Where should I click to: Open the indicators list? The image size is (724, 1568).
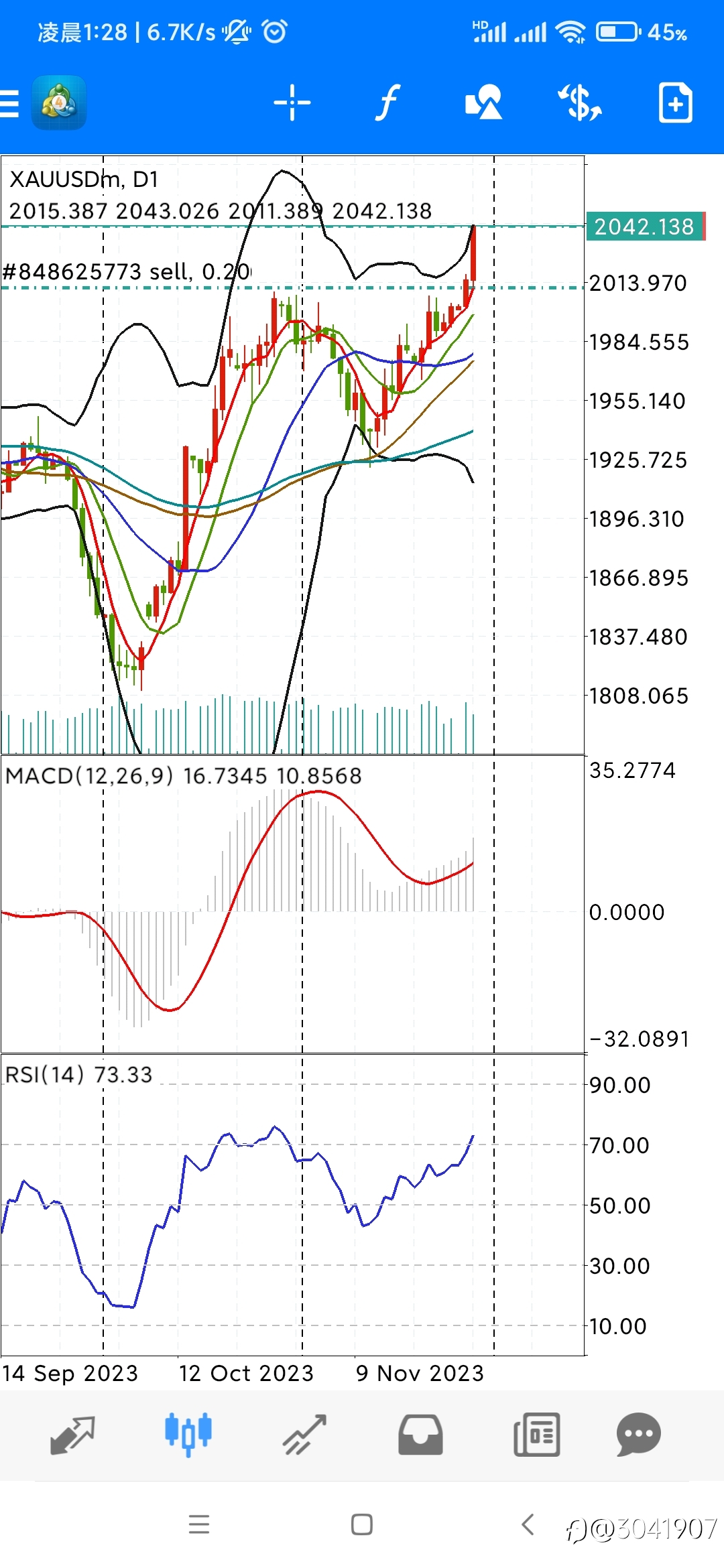tap(387, 103)
